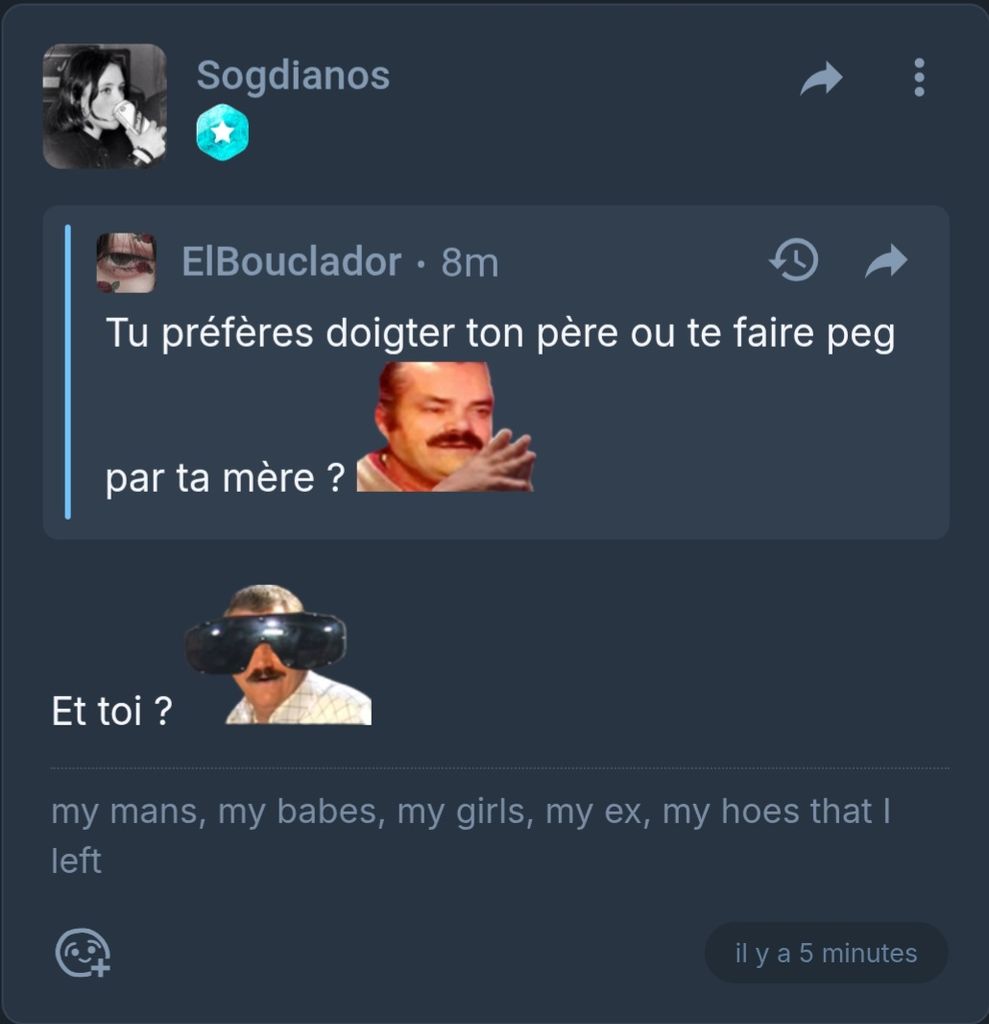Tap the "il y a 5 minutes" timestamp

[x=825, y=953]
